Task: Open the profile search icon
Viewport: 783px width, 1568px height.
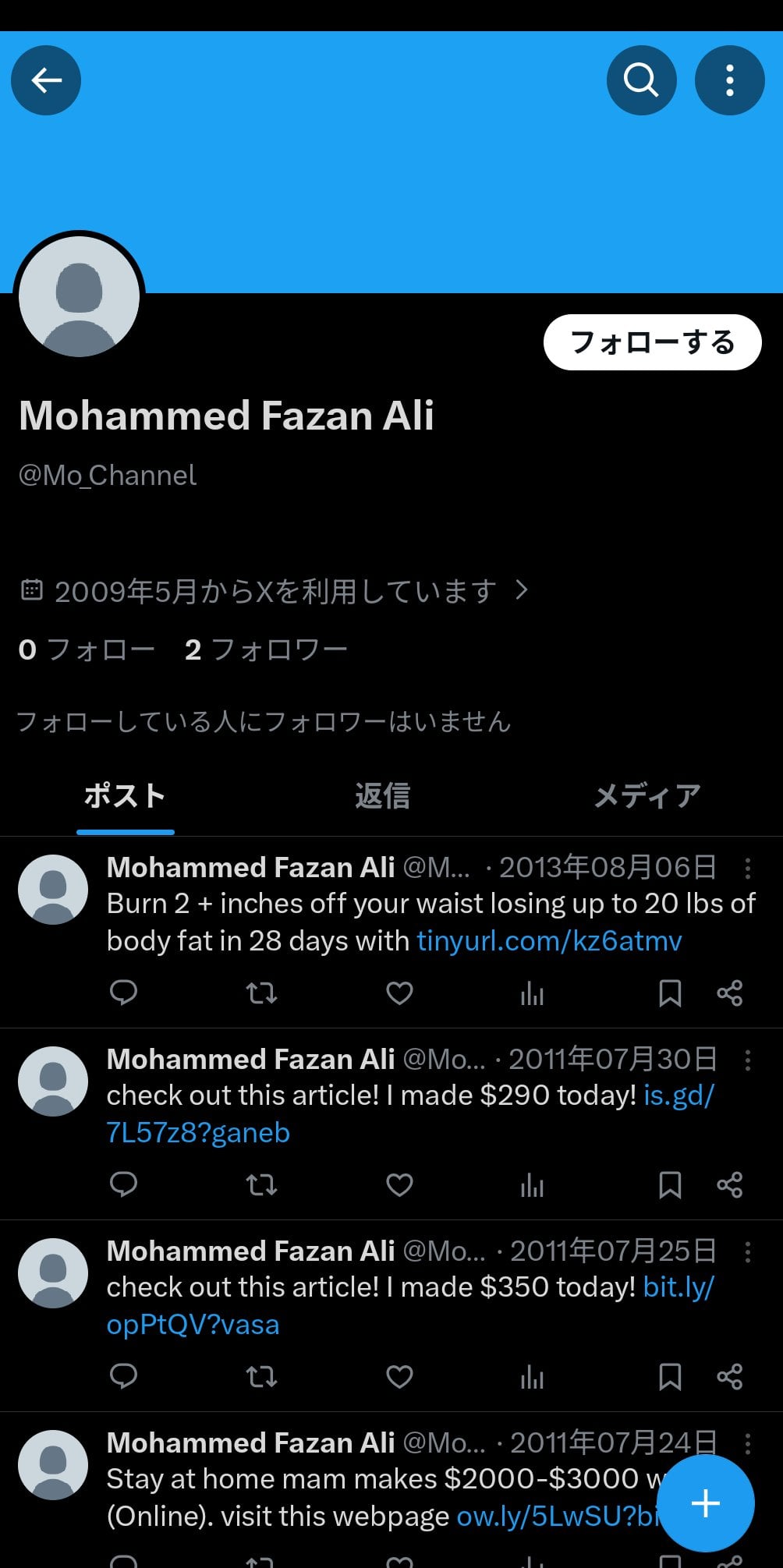Action: (x=641, y=80)
